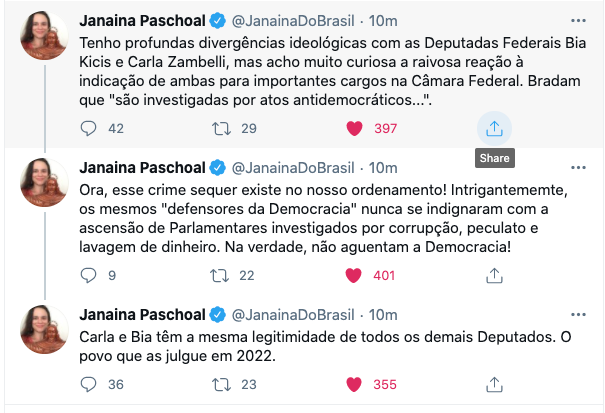Reply to the tweet with 9 comments
605x413 pixels.
pos(88,275)
